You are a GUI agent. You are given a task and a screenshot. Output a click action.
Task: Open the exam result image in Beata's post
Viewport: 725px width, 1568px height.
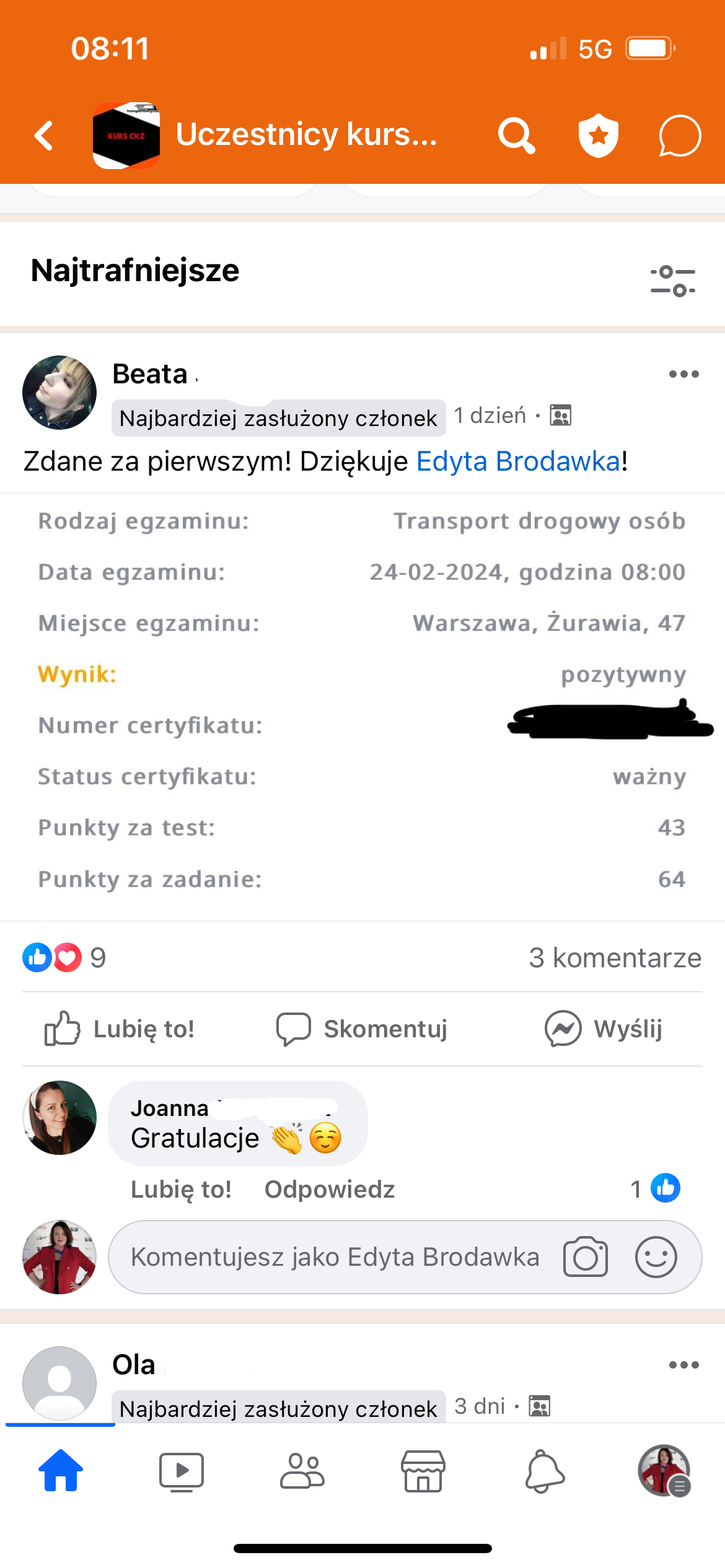point(362,706)
